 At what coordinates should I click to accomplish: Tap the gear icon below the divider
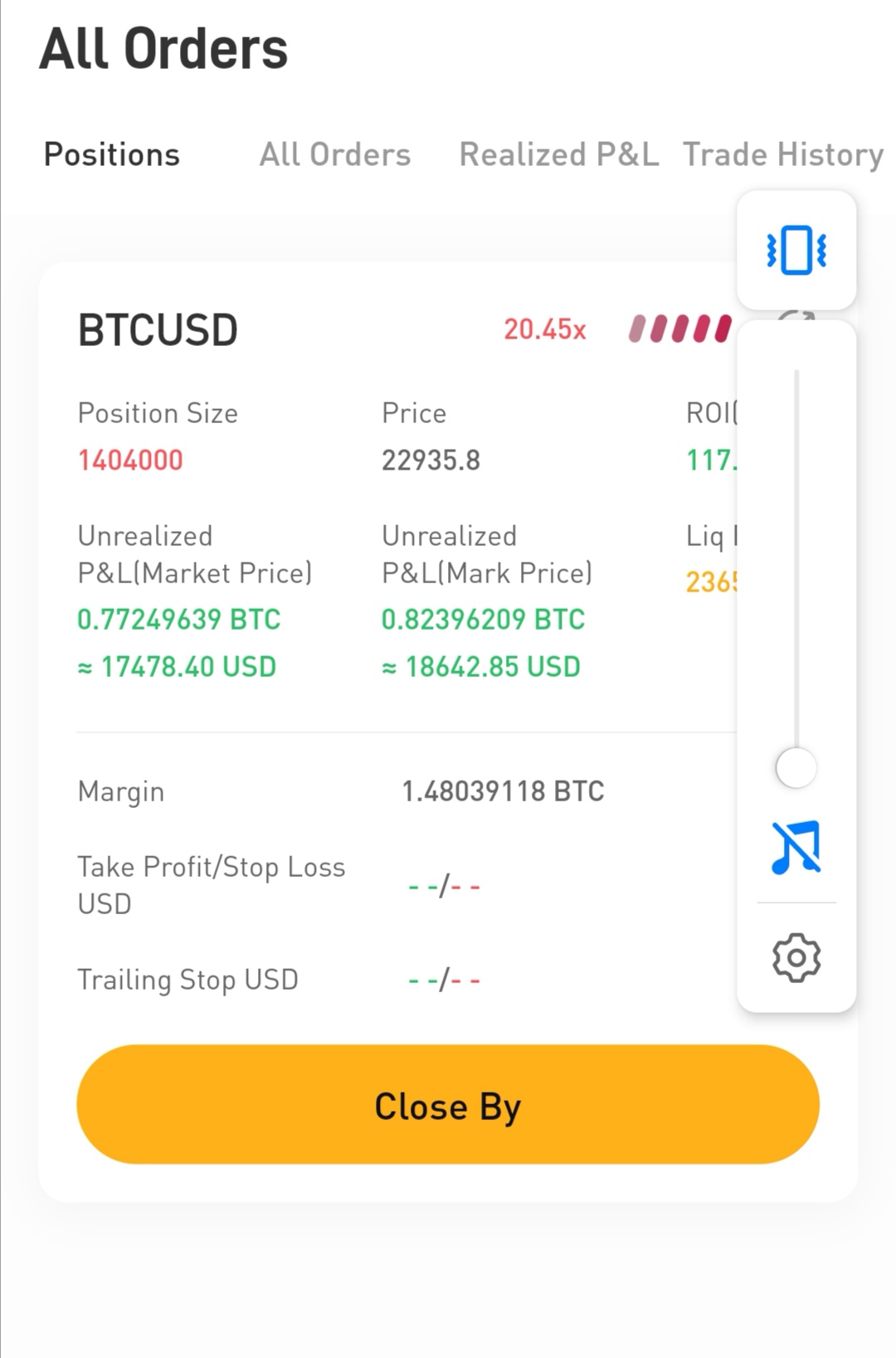[796, 956]
